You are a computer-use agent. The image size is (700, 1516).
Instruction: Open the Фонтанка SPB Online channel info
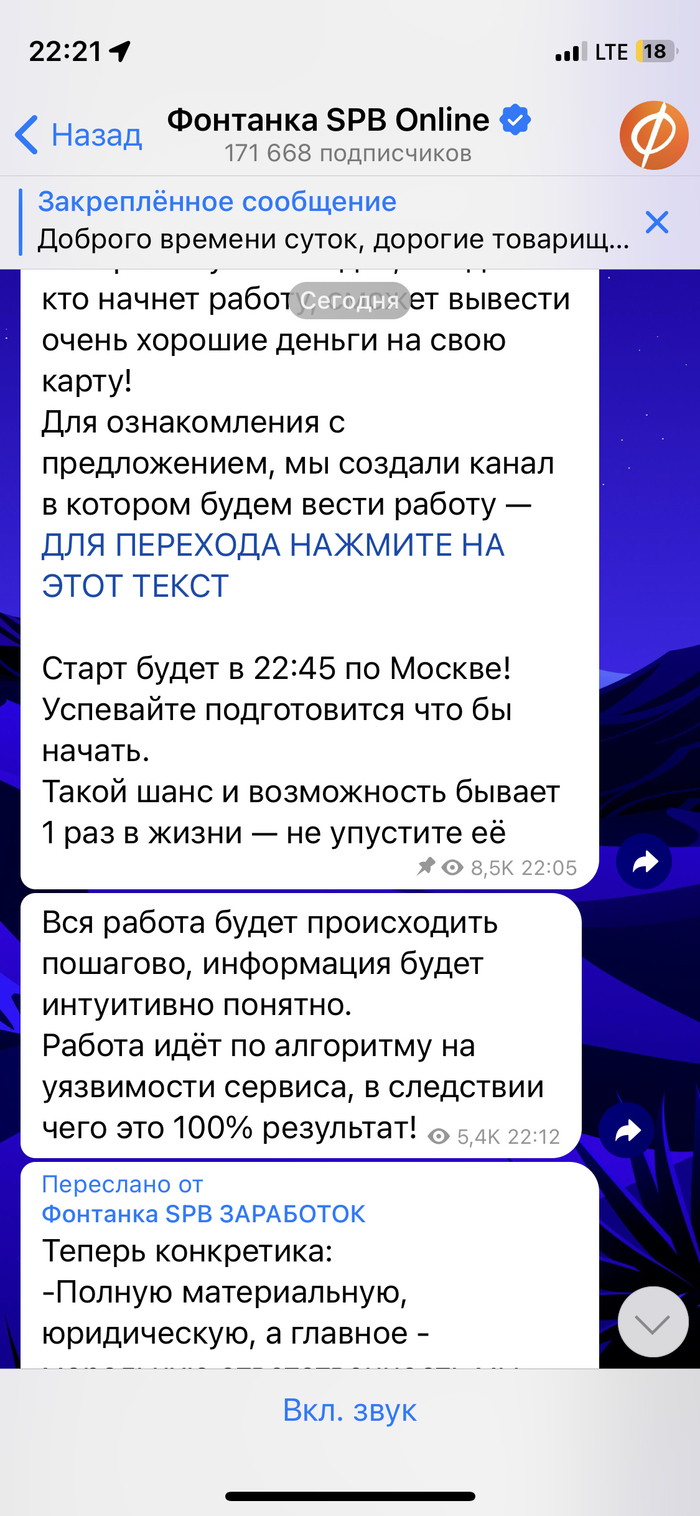pyautogui.click(x=347, y=135)
